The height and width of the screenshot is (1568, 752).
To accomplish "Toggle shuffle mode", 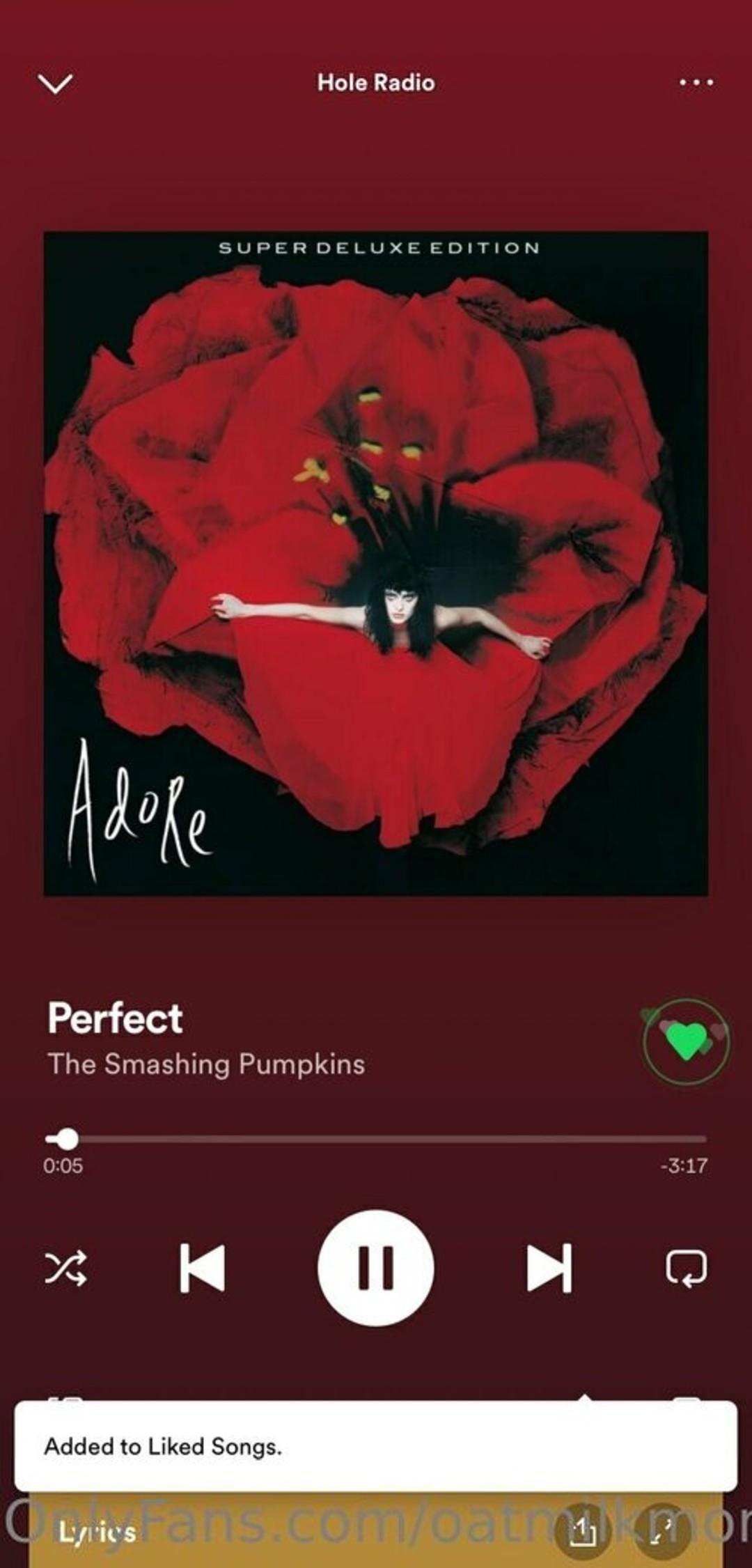I will [x=65, y=1268].
